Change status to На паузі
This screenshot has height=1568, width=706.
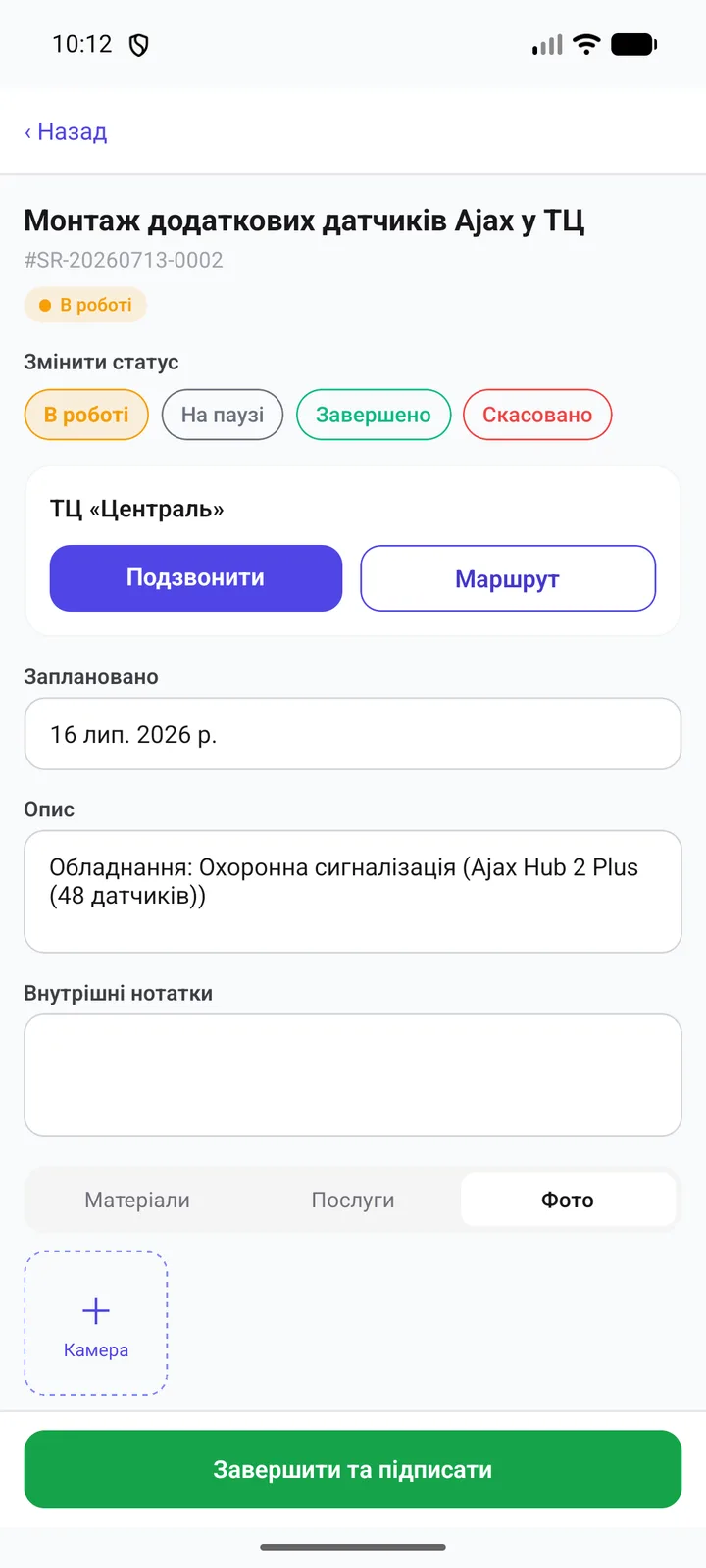223,415
